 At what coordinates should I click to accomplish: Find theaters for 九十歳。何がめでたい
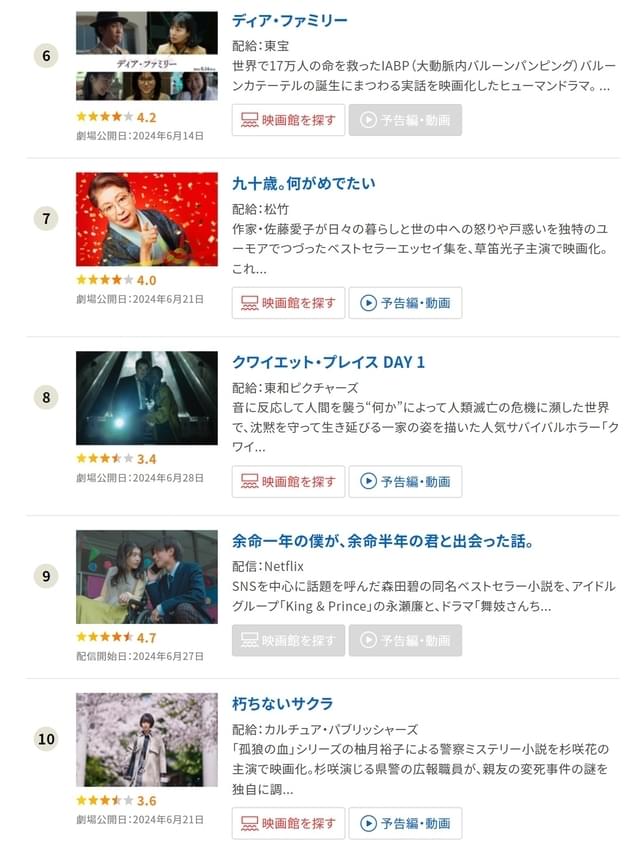tap(288, 302)
